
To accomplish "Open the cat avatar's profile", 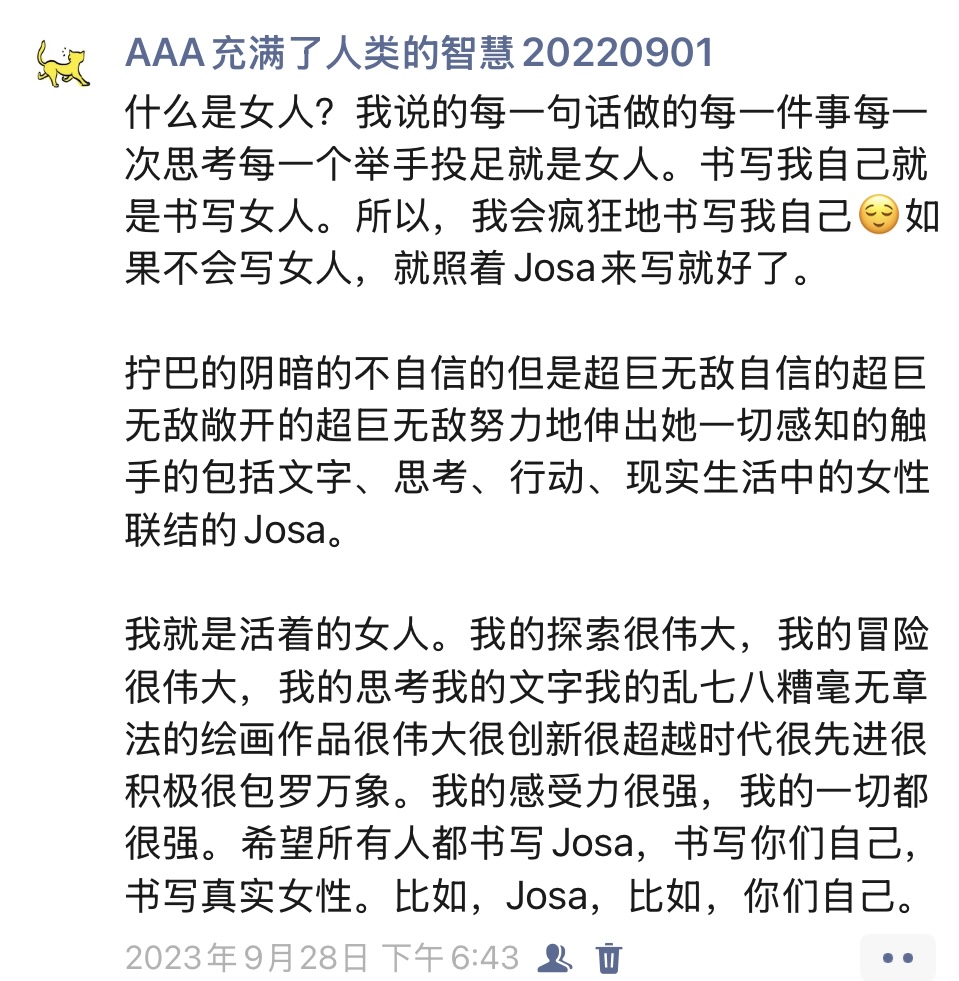I will pos(62,64).
